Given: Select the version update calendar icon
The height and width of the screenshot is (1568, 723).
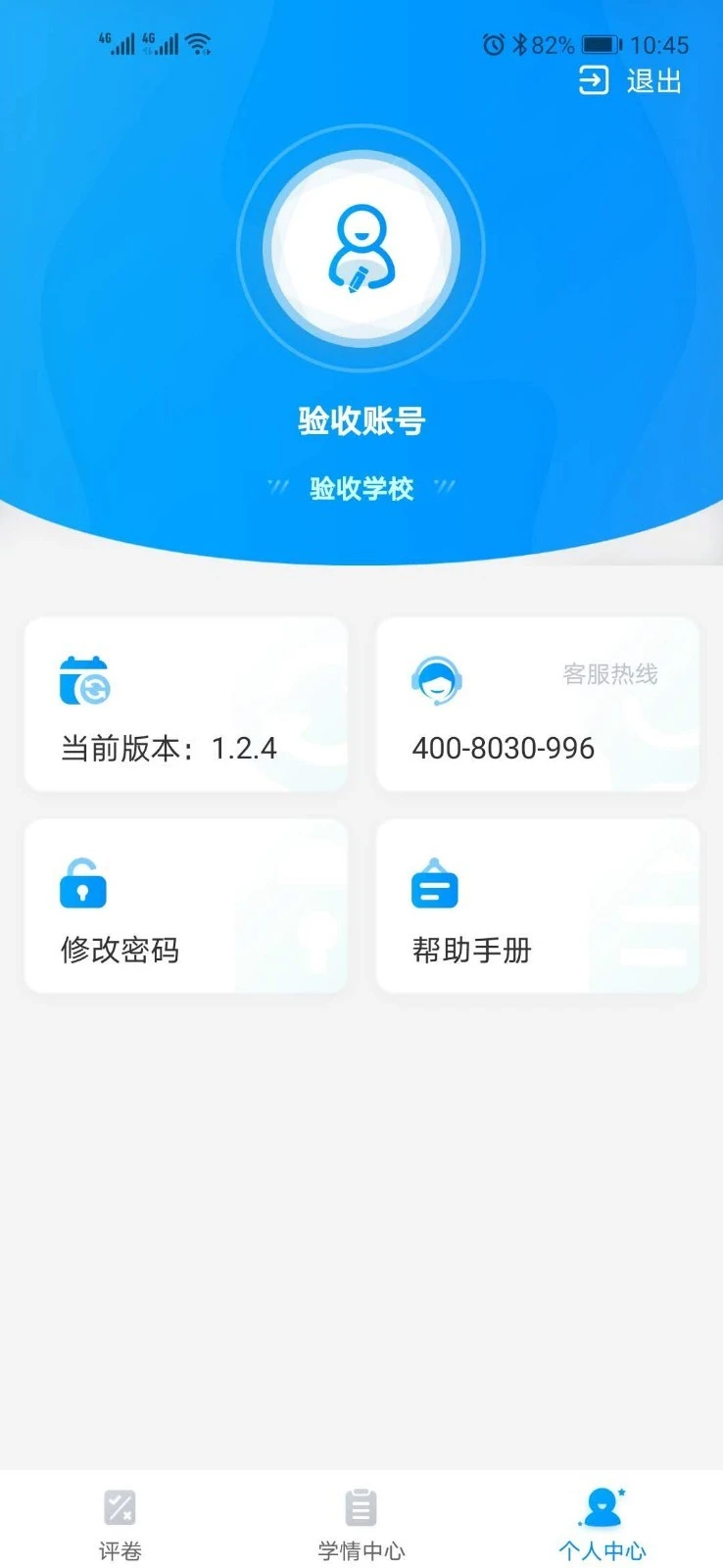Looking at the screenshot, I should [84, 680].
